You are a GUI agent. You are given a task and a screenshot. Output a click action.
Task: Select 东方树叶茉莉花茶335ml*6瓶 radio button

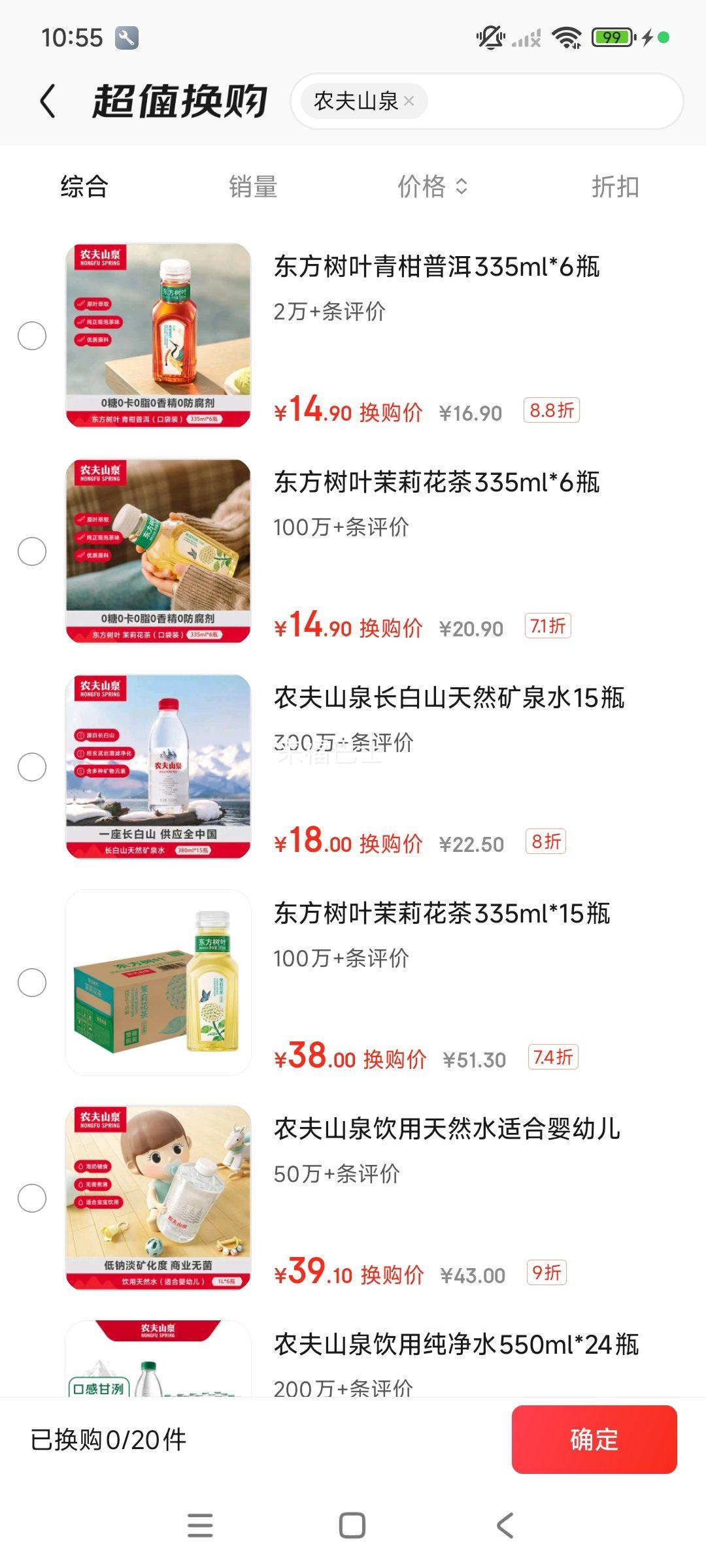(x=32, y=551)
